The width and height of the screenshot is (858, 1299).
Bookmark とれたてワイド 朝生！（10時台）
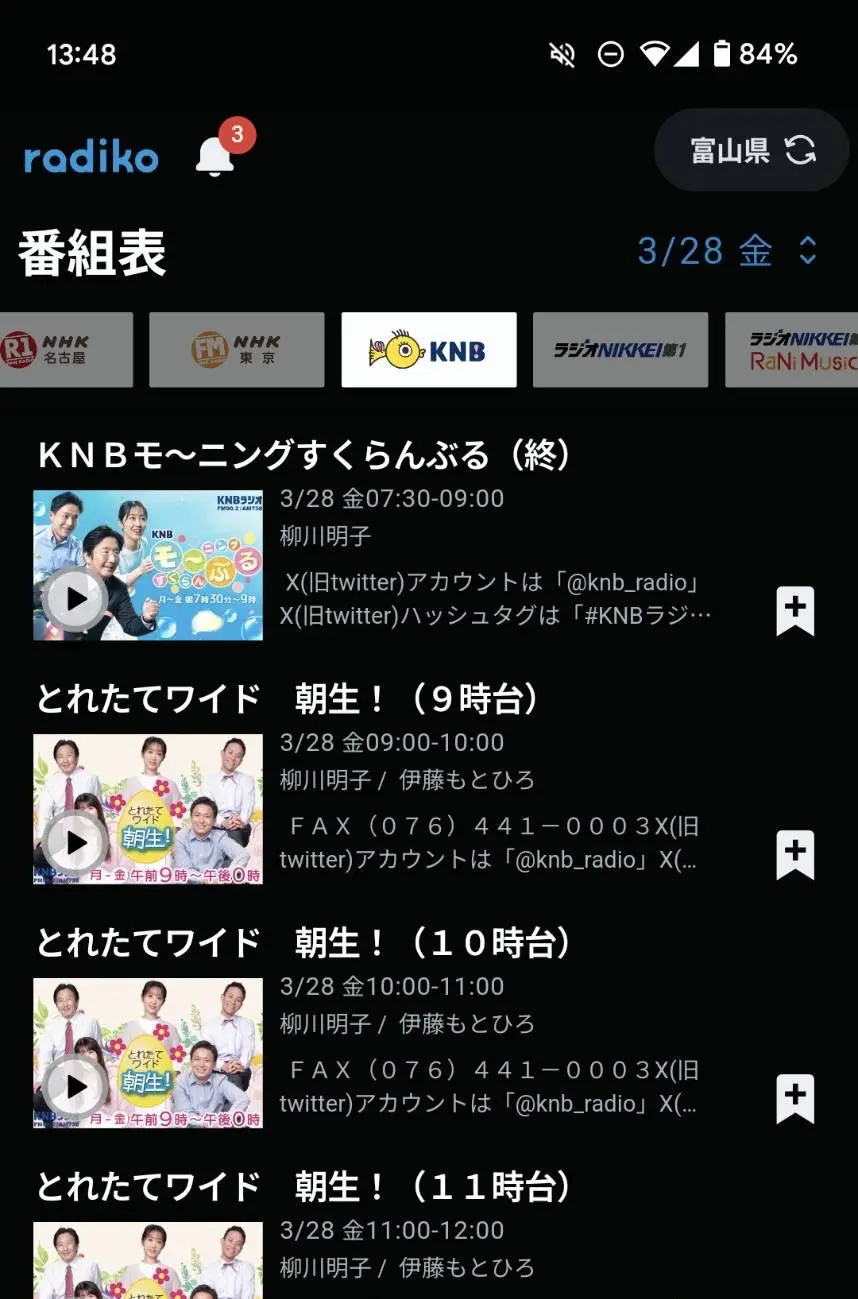(x=794, y=1098)
